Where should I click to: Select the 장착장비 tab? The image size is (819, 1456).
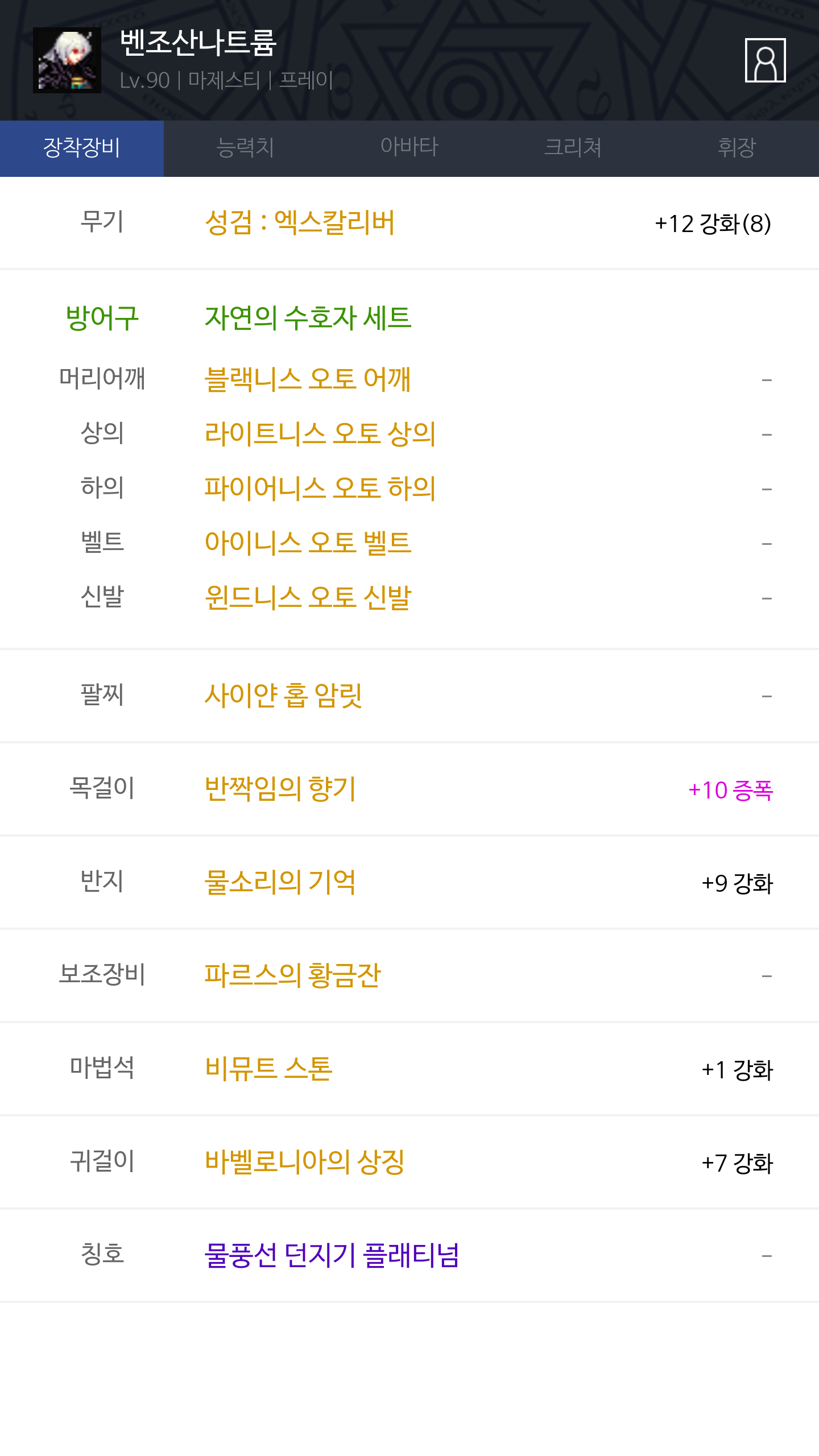click(82, 148)
